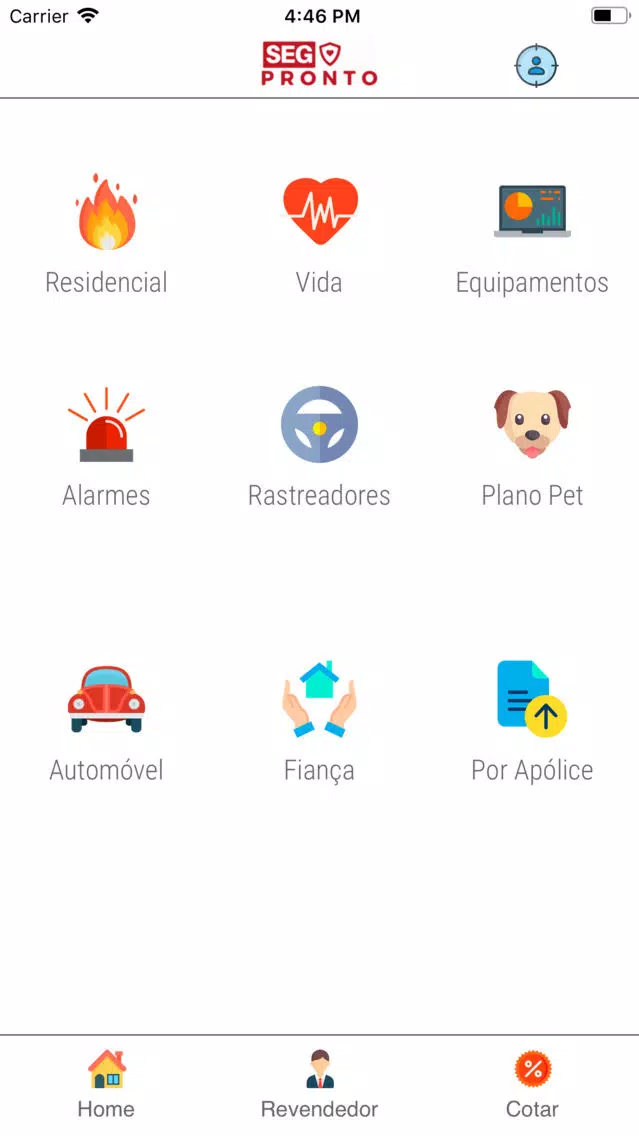This screenshot has height=1136, width=639.
Task: Go to the Cotar tab
Action: click(x=532, y=1085)
